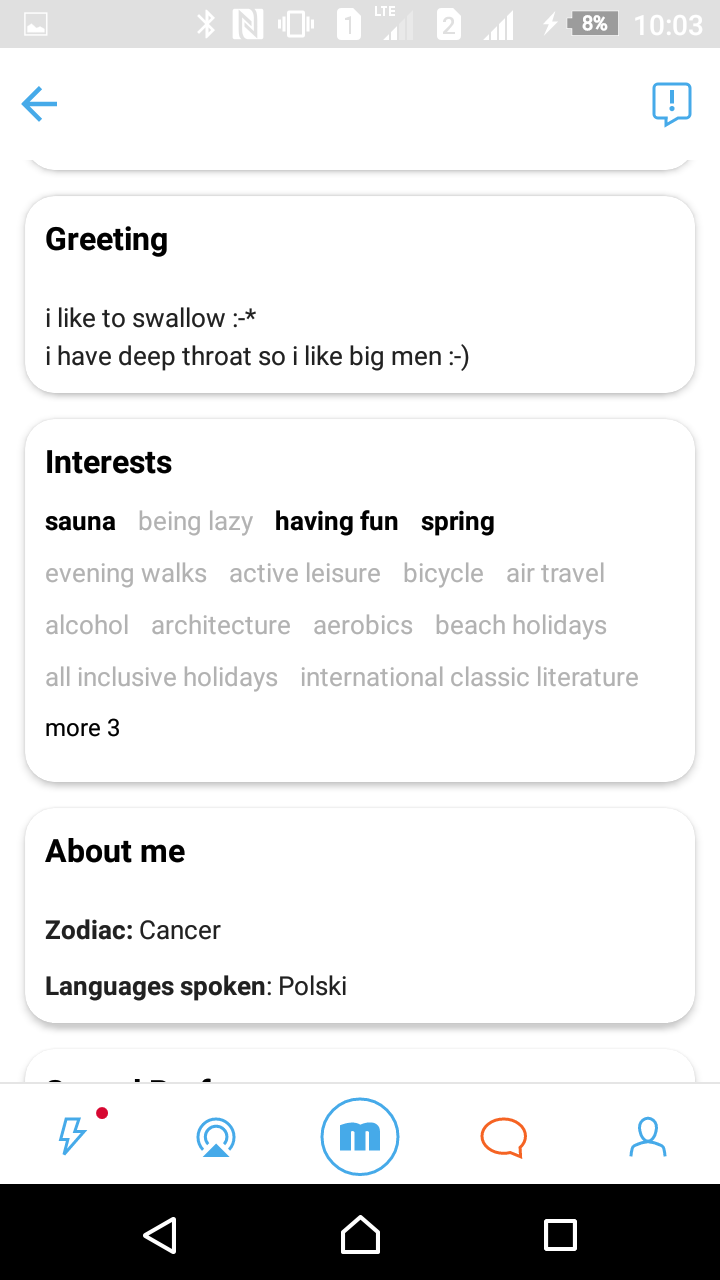Image resolution: width=720 pixels, height=1280 pixels.
Task: Report this profile via the exclamation icon
Action: 672,104
